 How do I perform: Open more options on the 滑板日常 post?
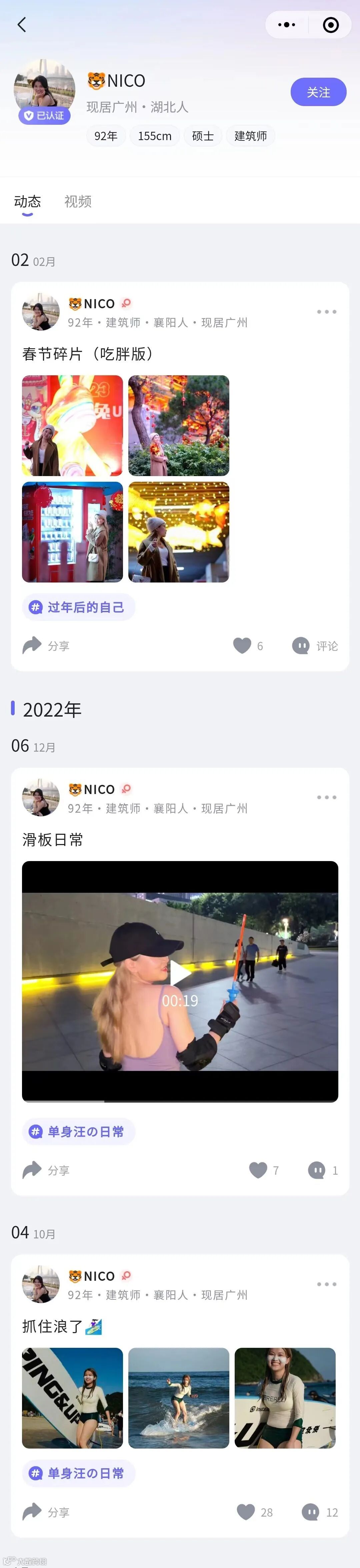(x=327, y=797)
